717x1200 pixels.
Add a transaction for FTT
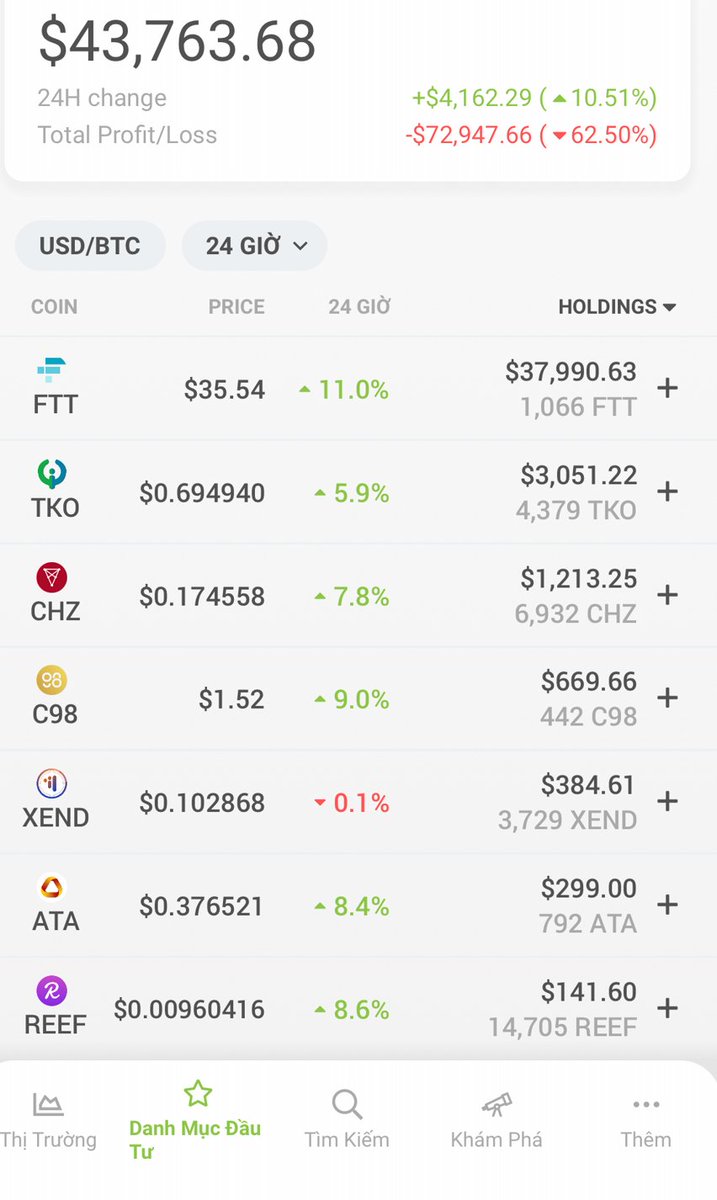click(667, 388)
